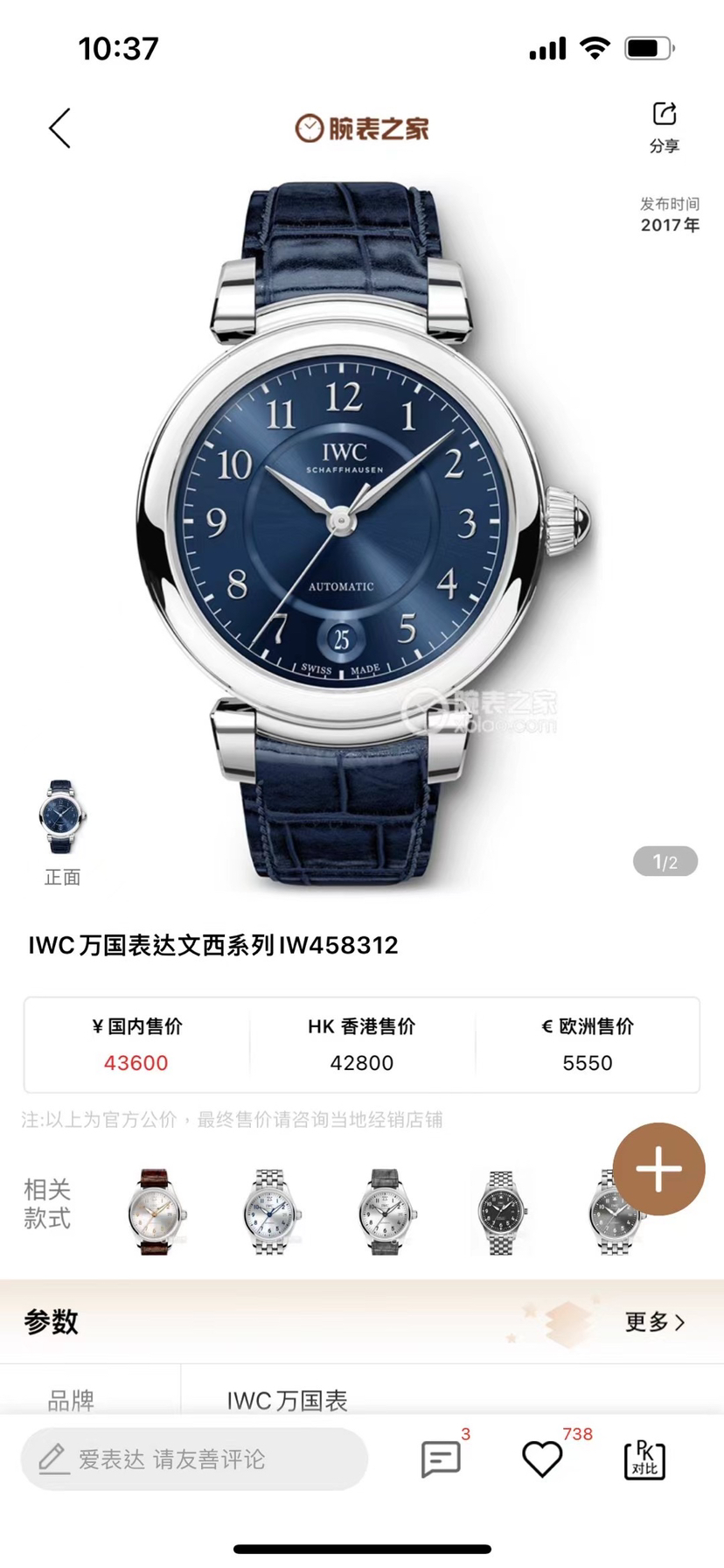Open related watch with brown leather strap
The image size is (724, 1568).
click(157, 1213)
